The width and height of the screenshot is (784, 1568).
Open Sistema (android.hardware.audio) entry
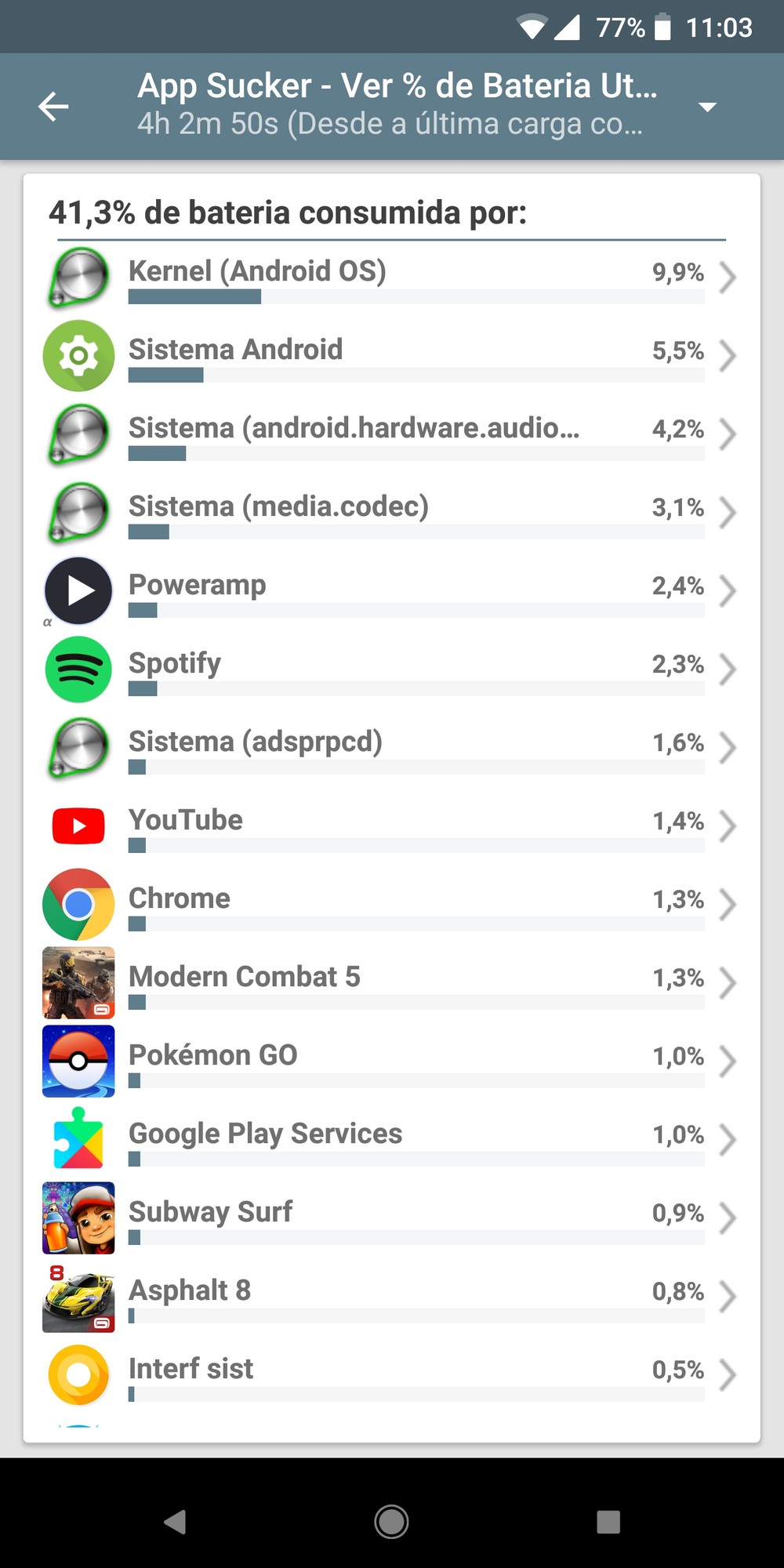392,434
